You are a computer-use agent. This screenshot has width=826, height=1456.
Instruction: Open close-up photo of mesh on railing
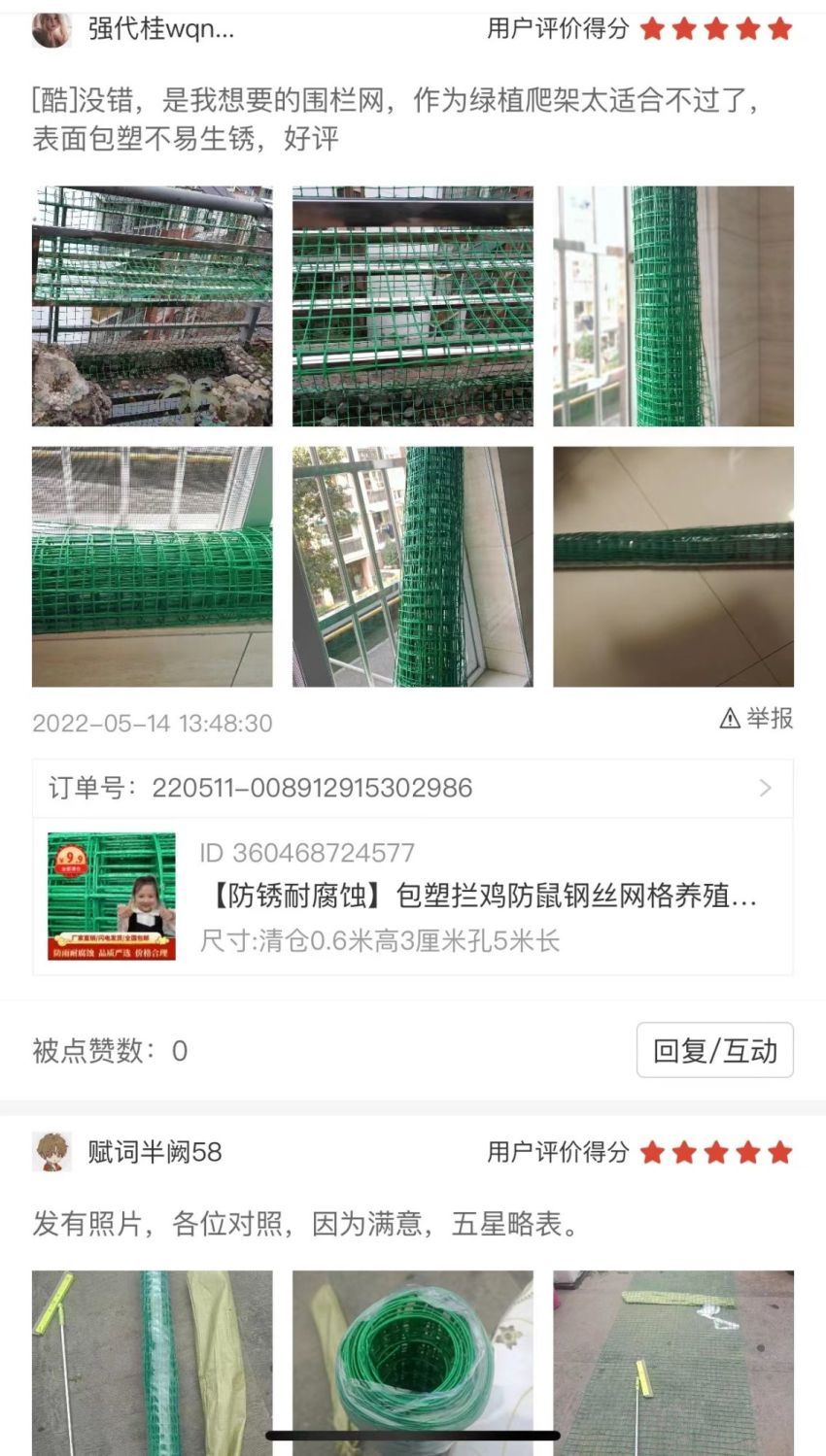tap(413, 306)
